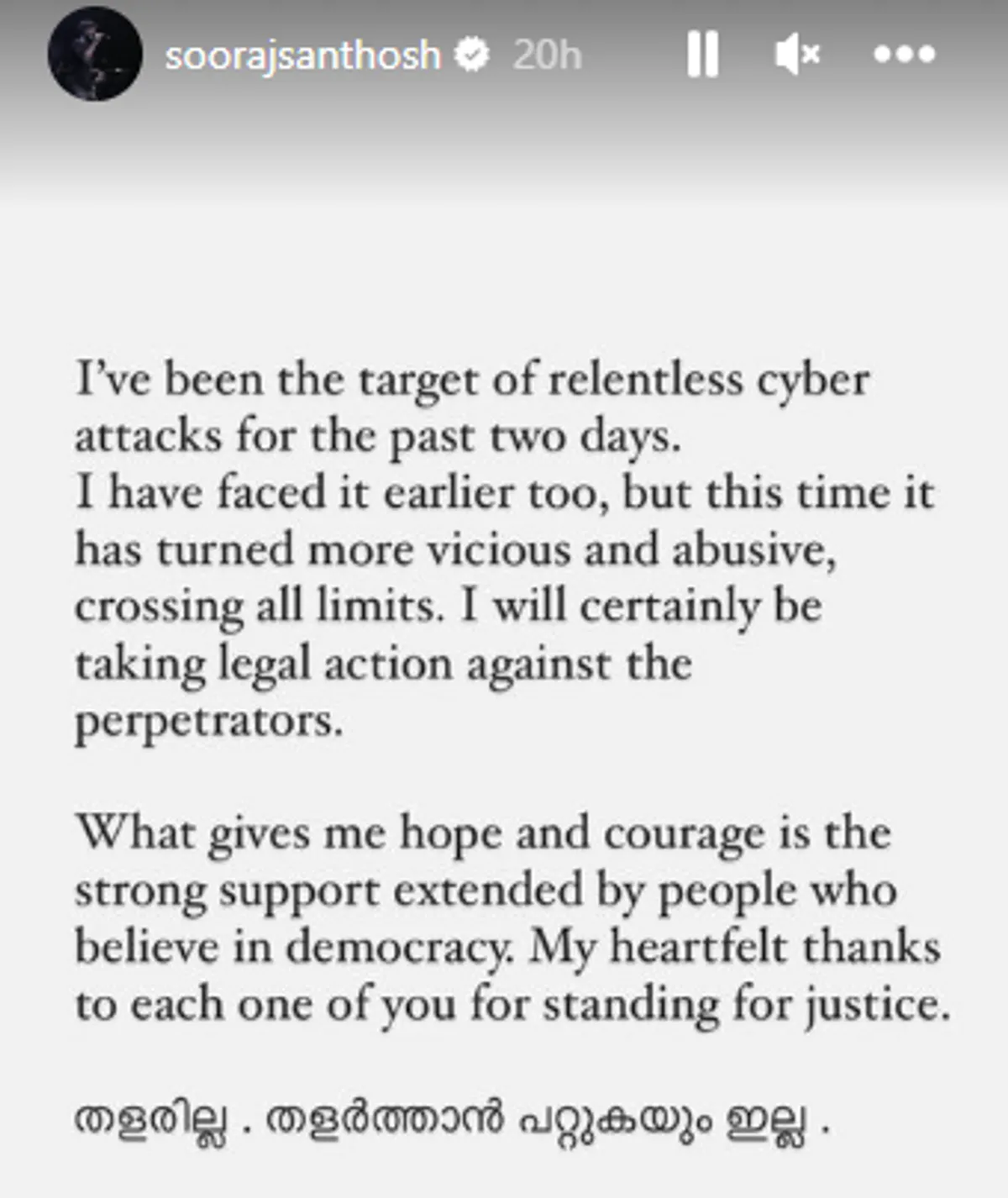
Task: Pause the story playback
Action: tap(702, 55)
